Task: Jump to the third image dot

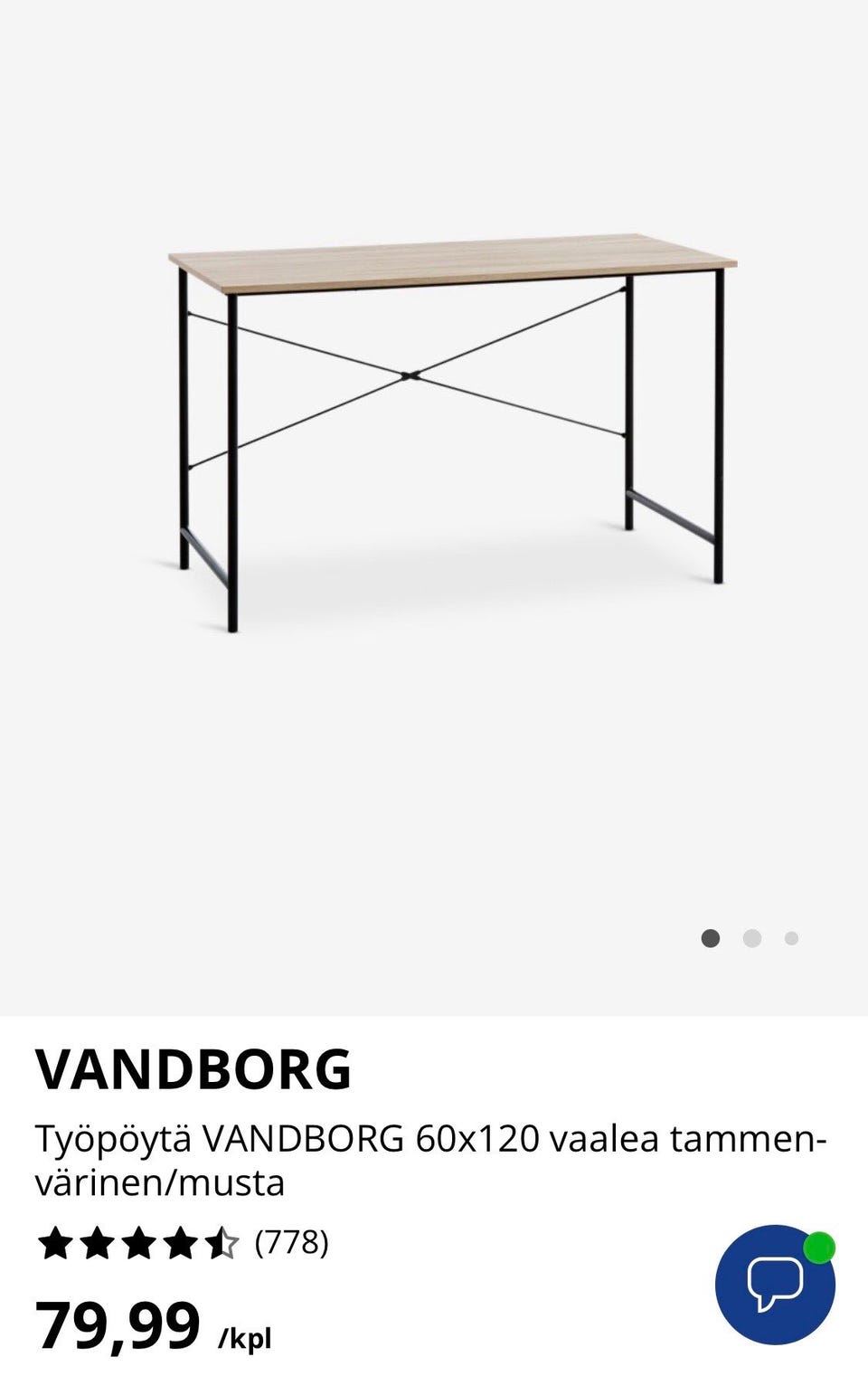Action: pyautogui.click(x=791, y=938)
